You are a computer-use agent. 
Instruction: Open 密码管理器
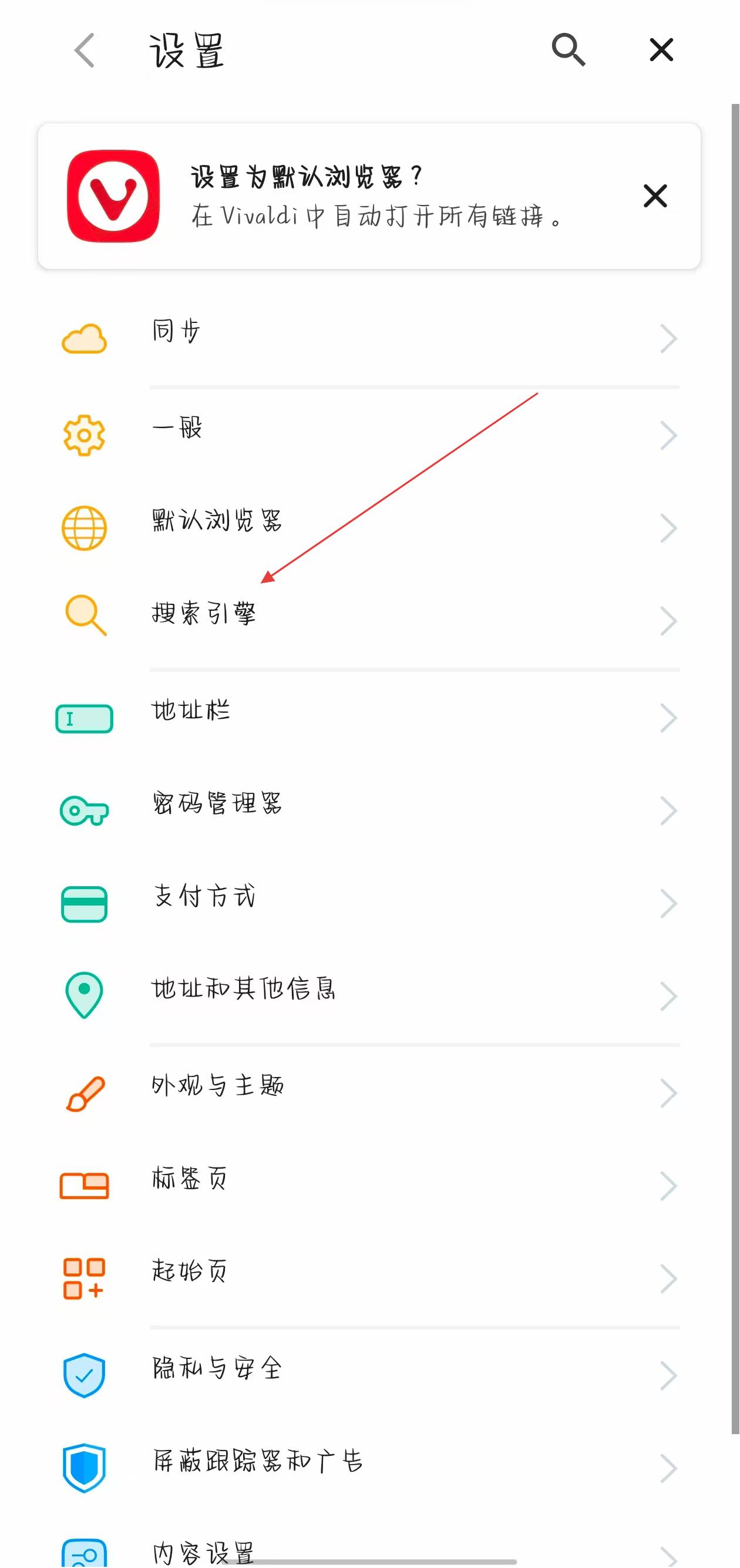coord(369,810)
